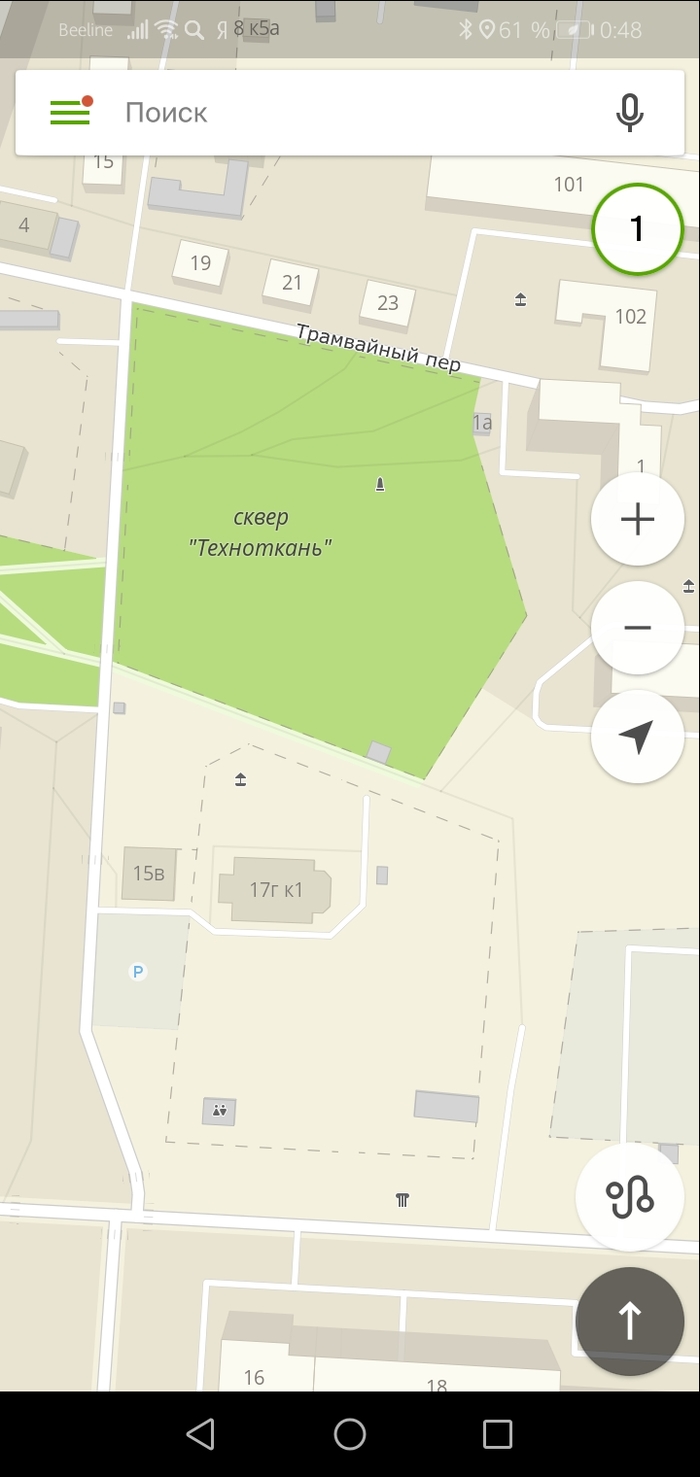Open the route planner button
This screenshot has width=700, height=1477.
point(630,1197)
